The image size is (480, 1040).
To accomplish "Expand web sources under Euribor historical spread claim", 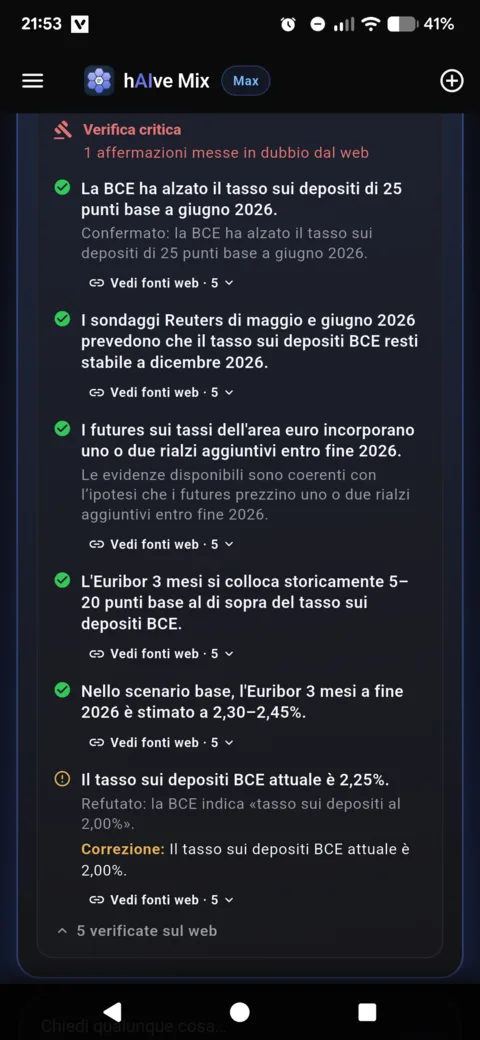I will coord(161,654).
